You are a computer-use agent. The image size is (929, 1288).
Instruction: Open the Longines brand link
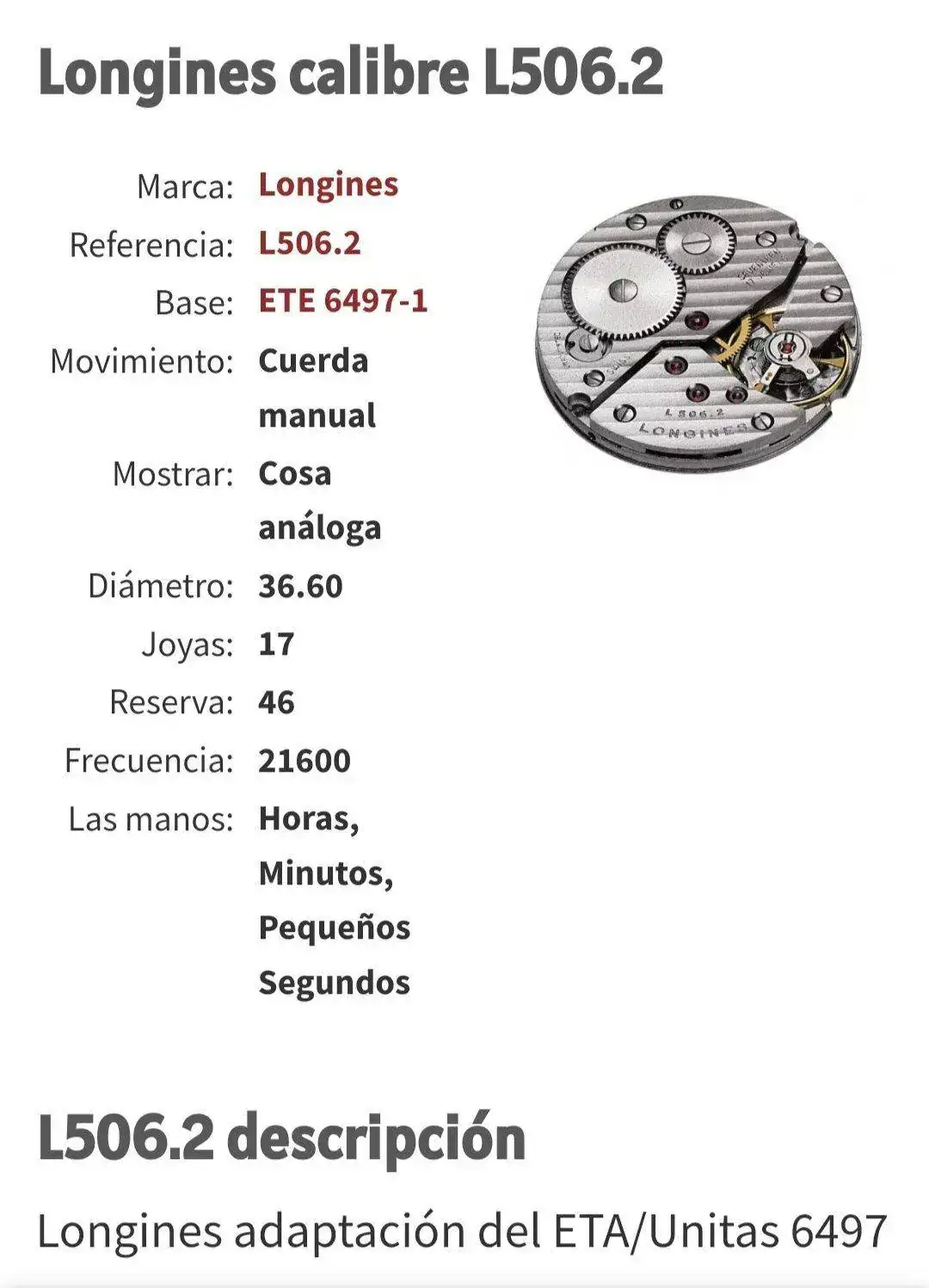tap(328, 185)
